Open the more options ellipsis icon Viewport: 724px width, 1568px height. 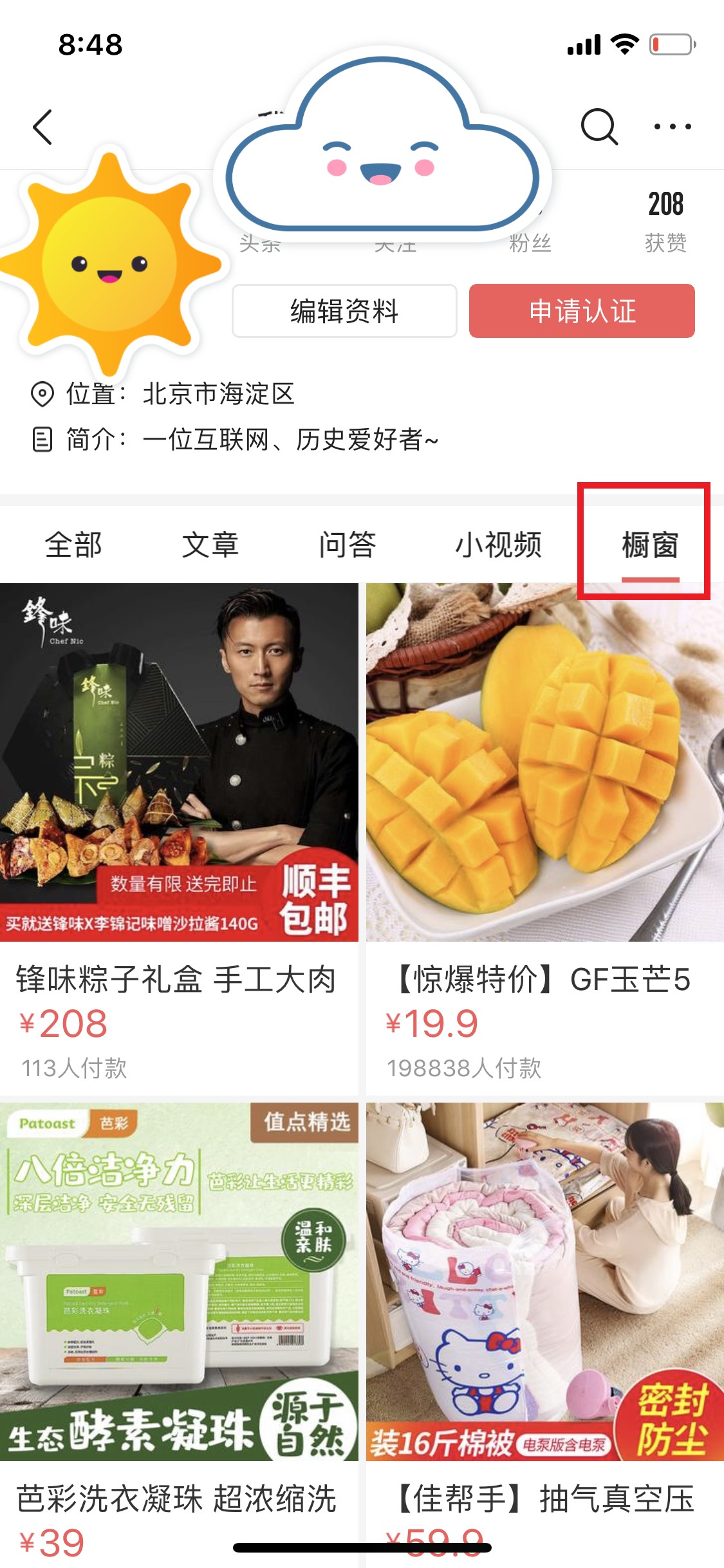[674, 127]
